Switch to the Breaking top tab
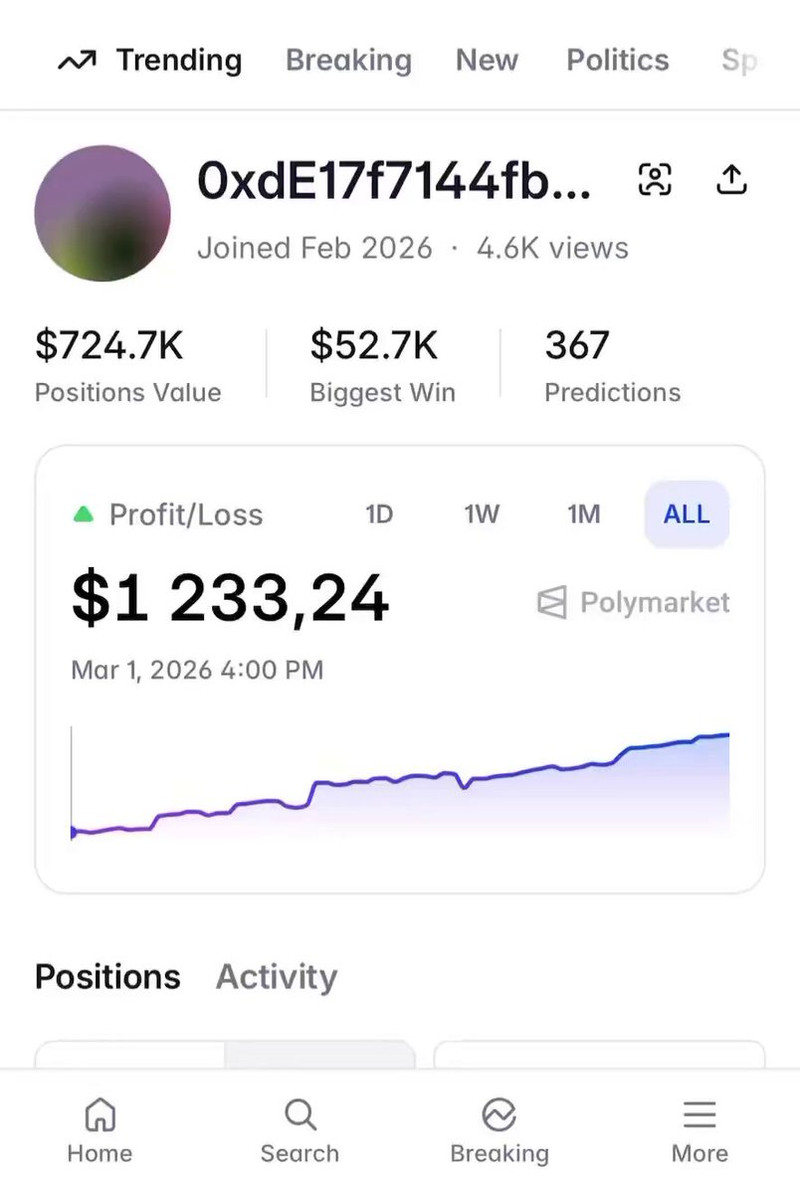800x1194 pixels. pyautogui.click(x=348, y=61)
